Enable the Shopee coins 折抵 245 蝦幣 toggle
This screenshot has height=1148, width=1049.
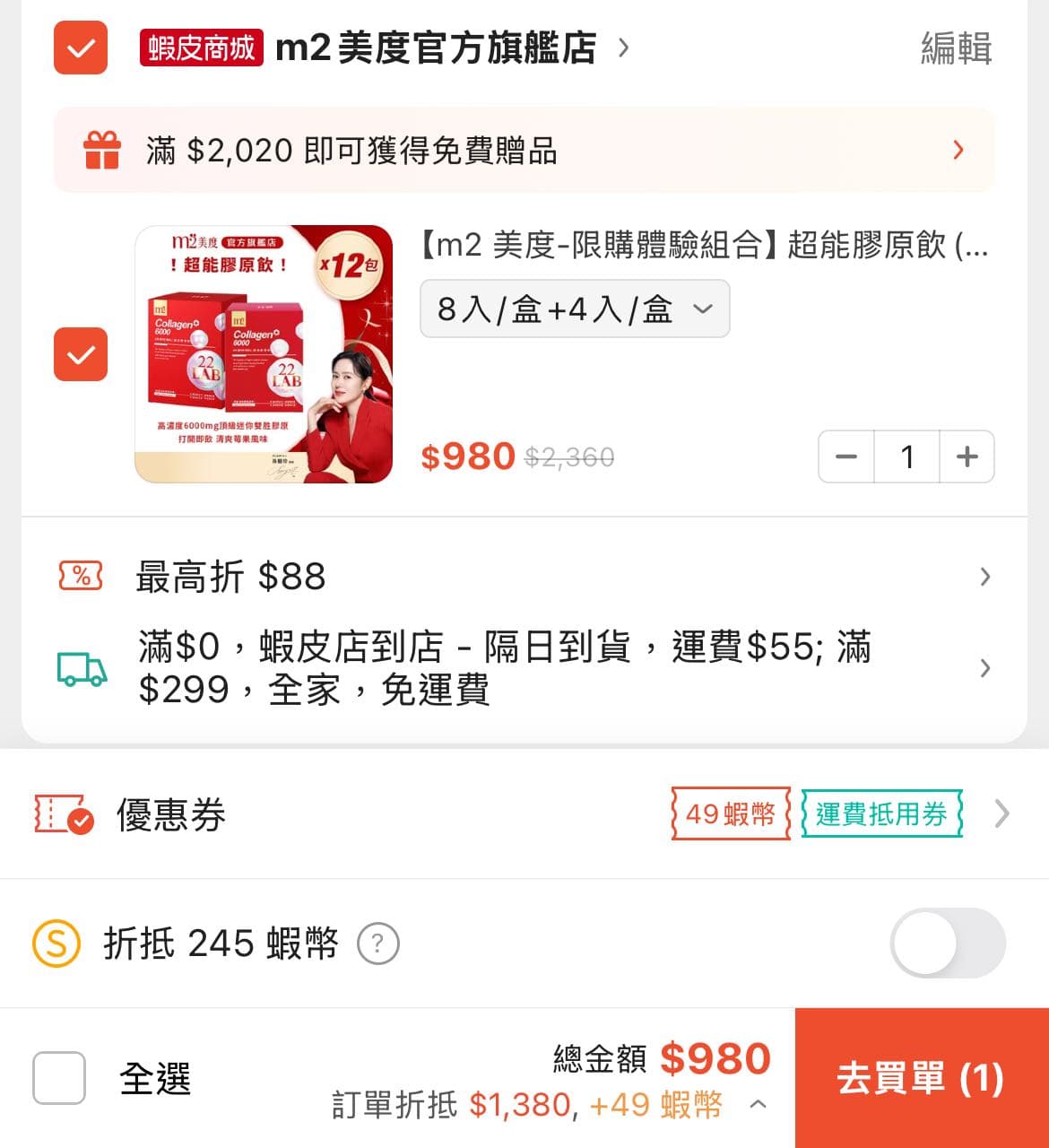[948, 943]
